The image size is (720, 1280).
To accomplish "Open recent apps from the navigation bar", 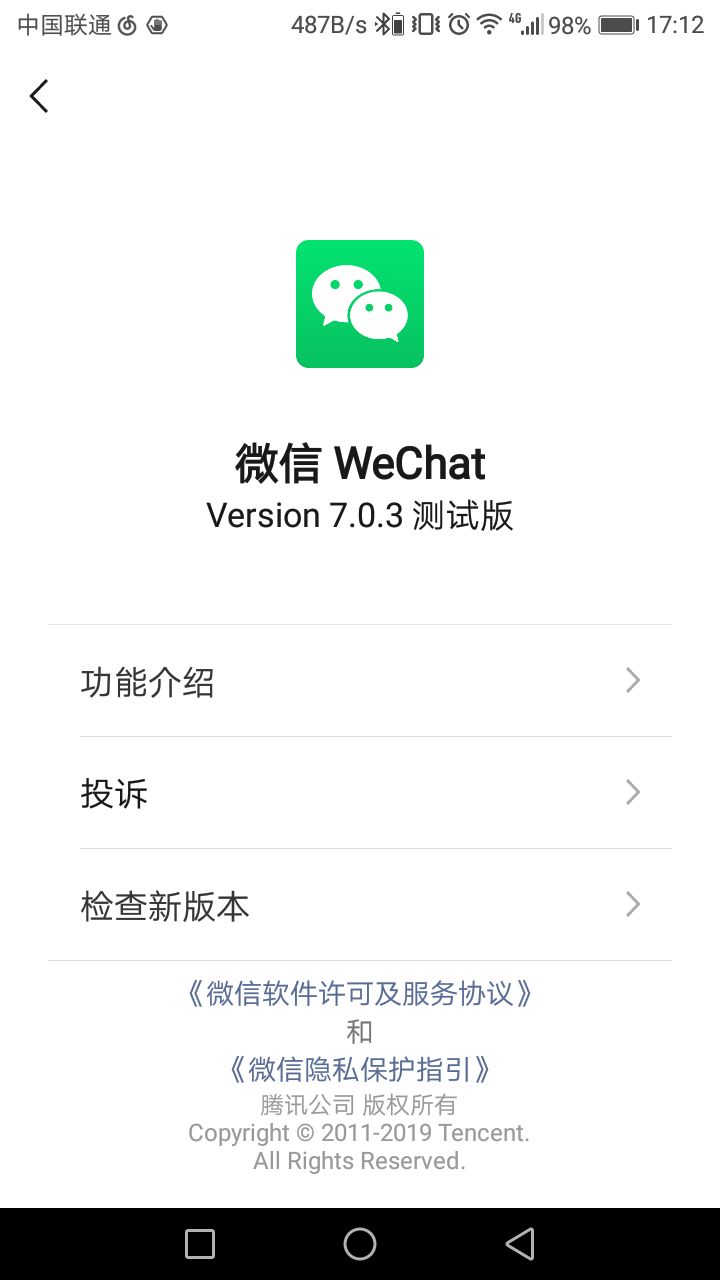I will click(200, 1244).
